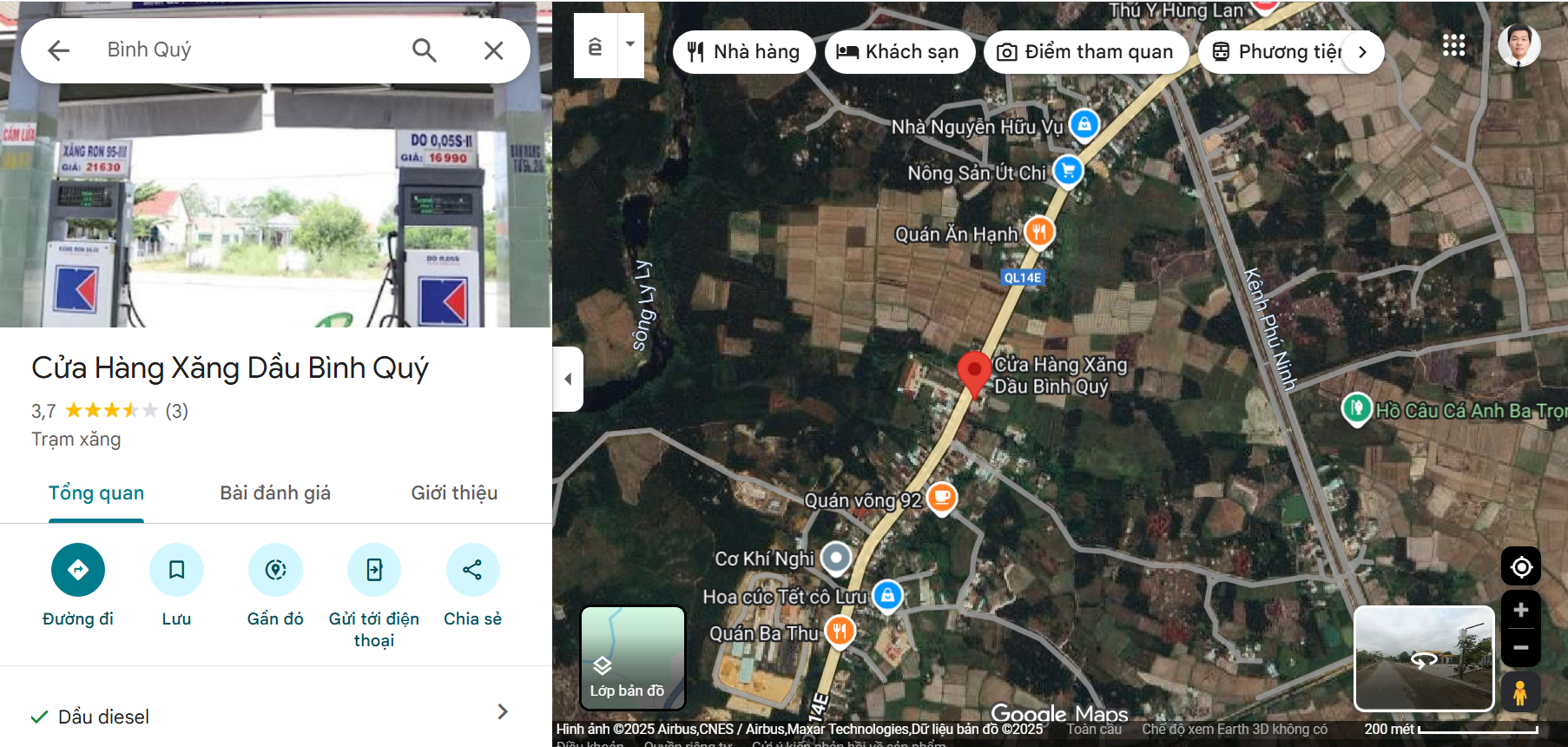The width and height of the screenshot is (1568, 747).
Task: Collapse the side panel with arrow handle
Action: pos(568,379)
